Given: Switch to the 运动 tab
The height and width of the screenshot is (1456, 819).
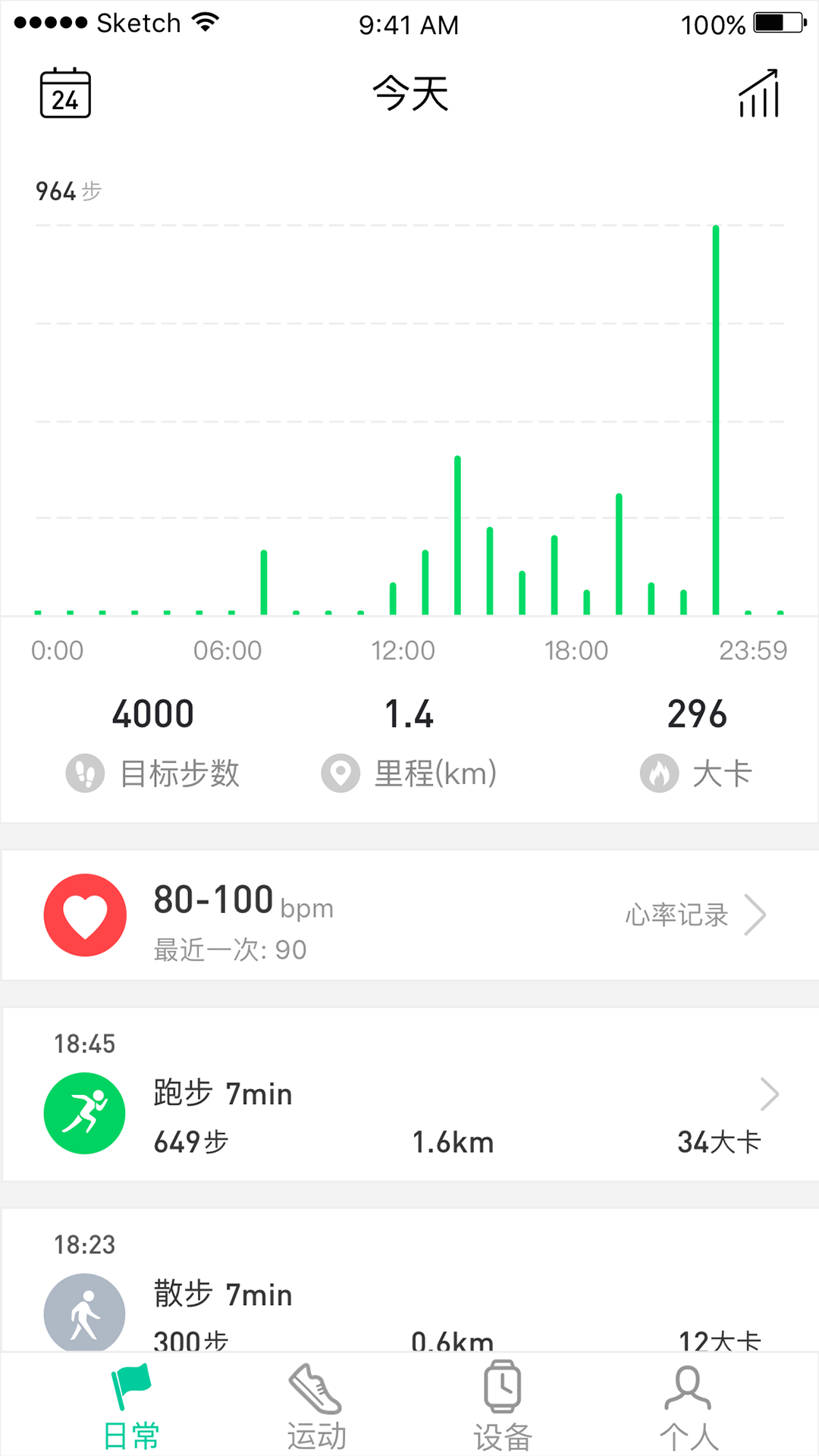Looking at the screenshot, I should coord(316,1407).
